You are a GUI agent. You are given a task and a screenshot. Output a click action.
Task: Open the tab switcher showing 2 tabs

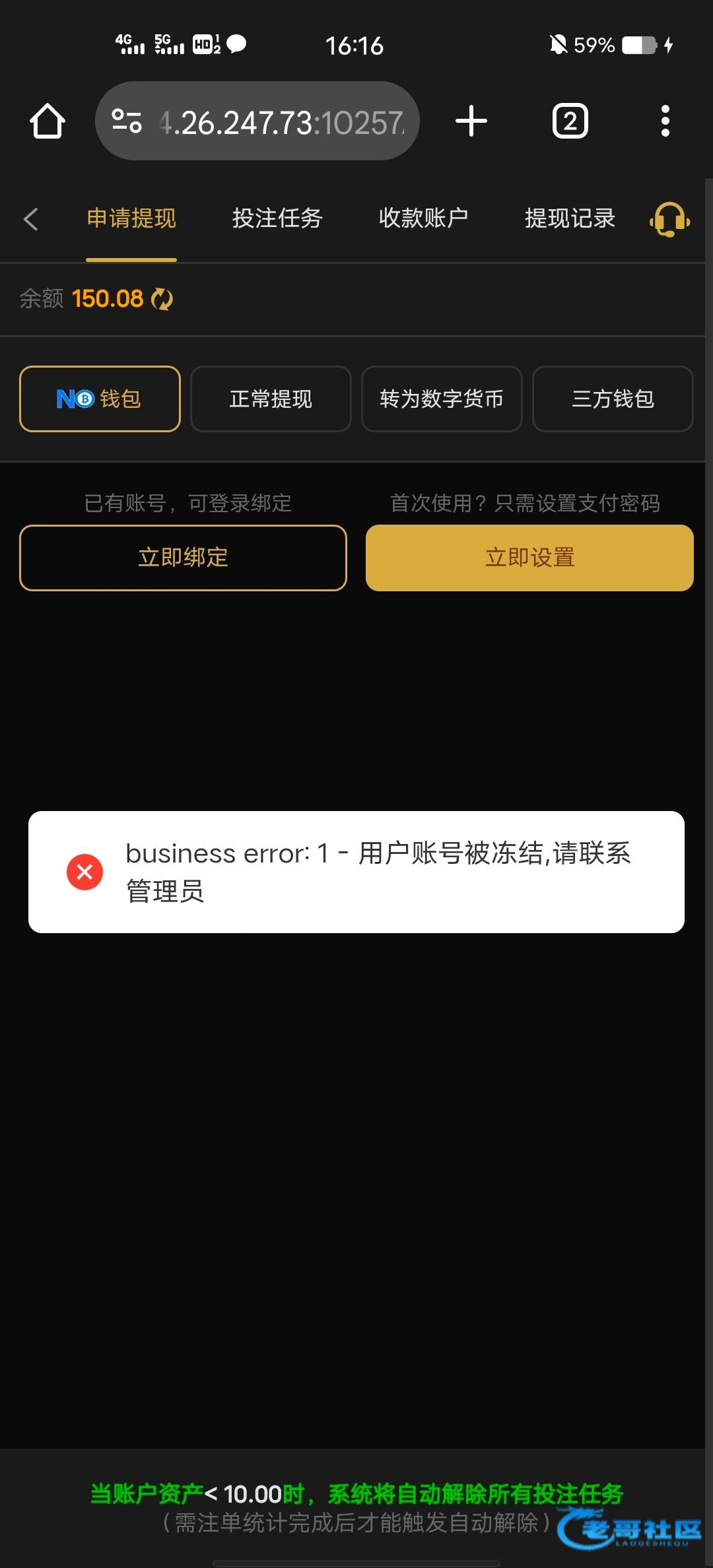point(570,121)
